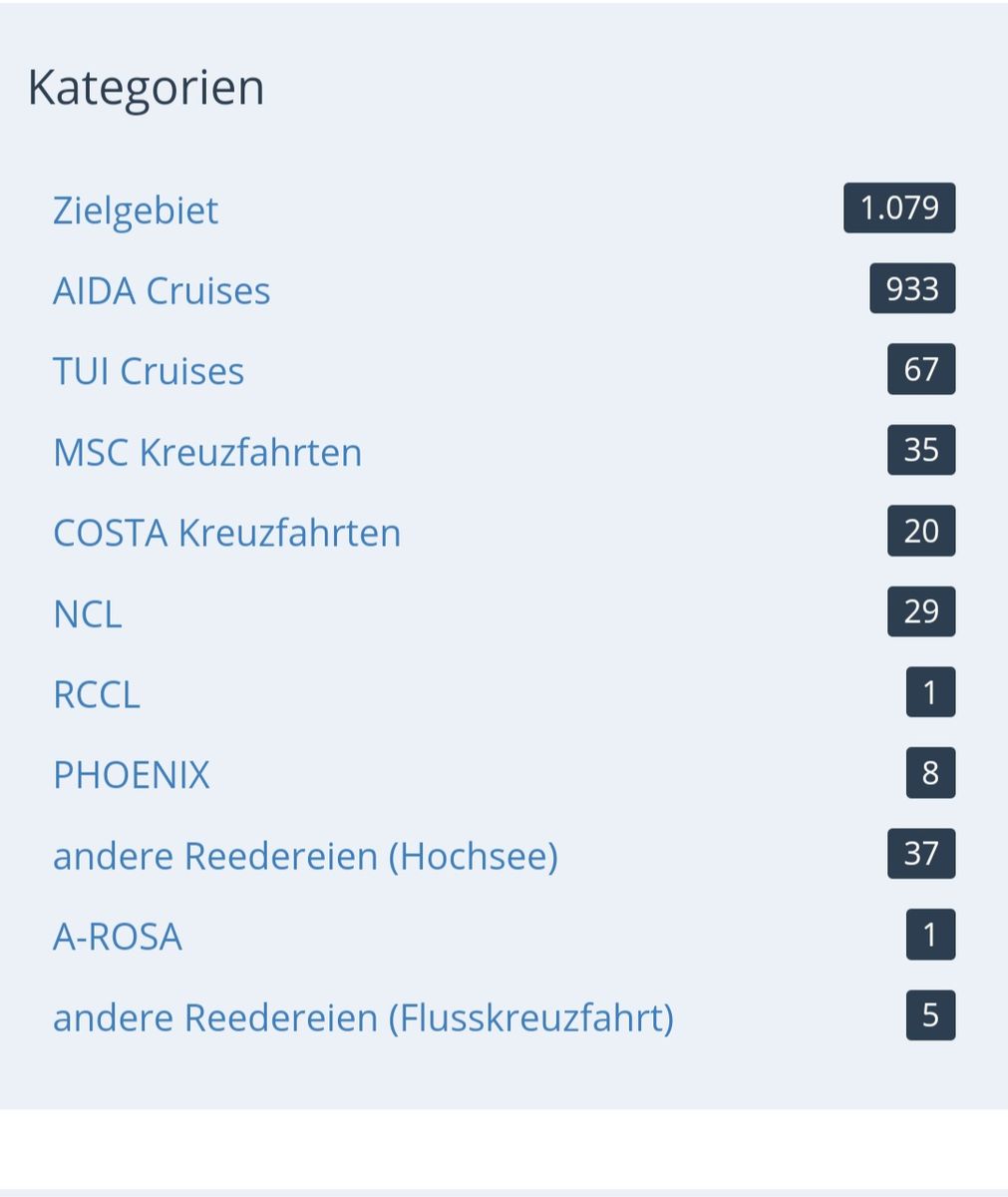Go to TUI Cruises category

[x=149, y=371]
